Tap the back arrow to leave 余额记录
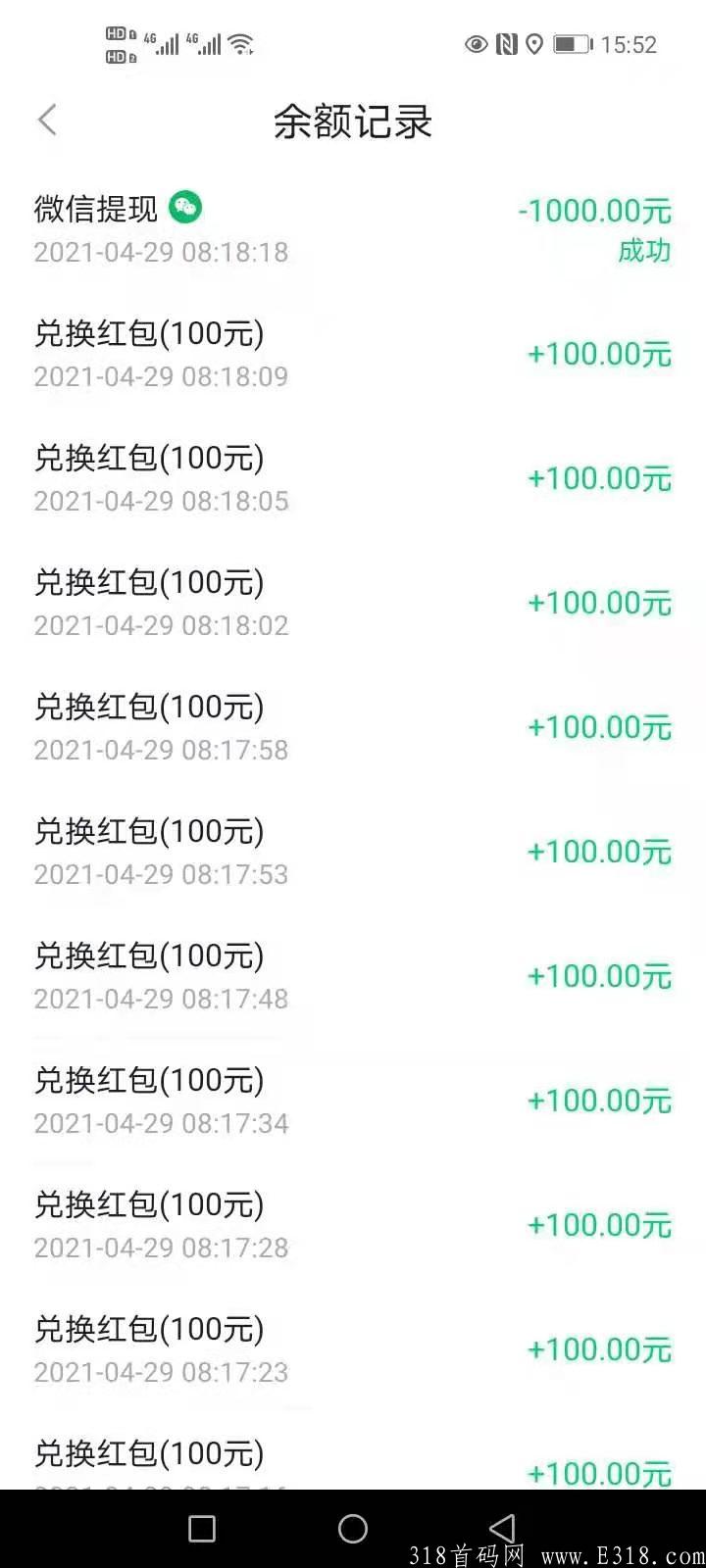Image resolution: width=706 pixels, height=1568 pixels. tap(47, 120)
